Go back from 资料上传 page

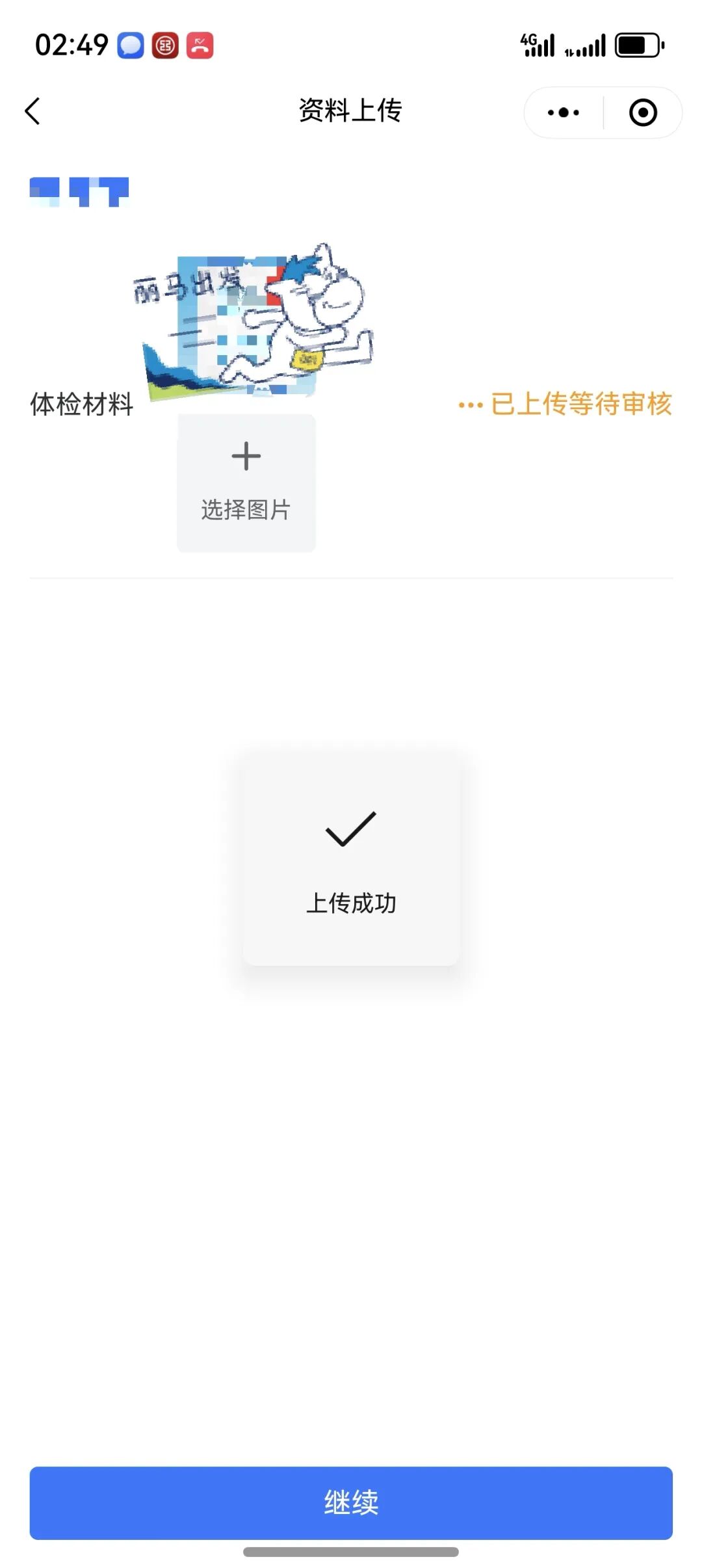(x=32, y=111)
